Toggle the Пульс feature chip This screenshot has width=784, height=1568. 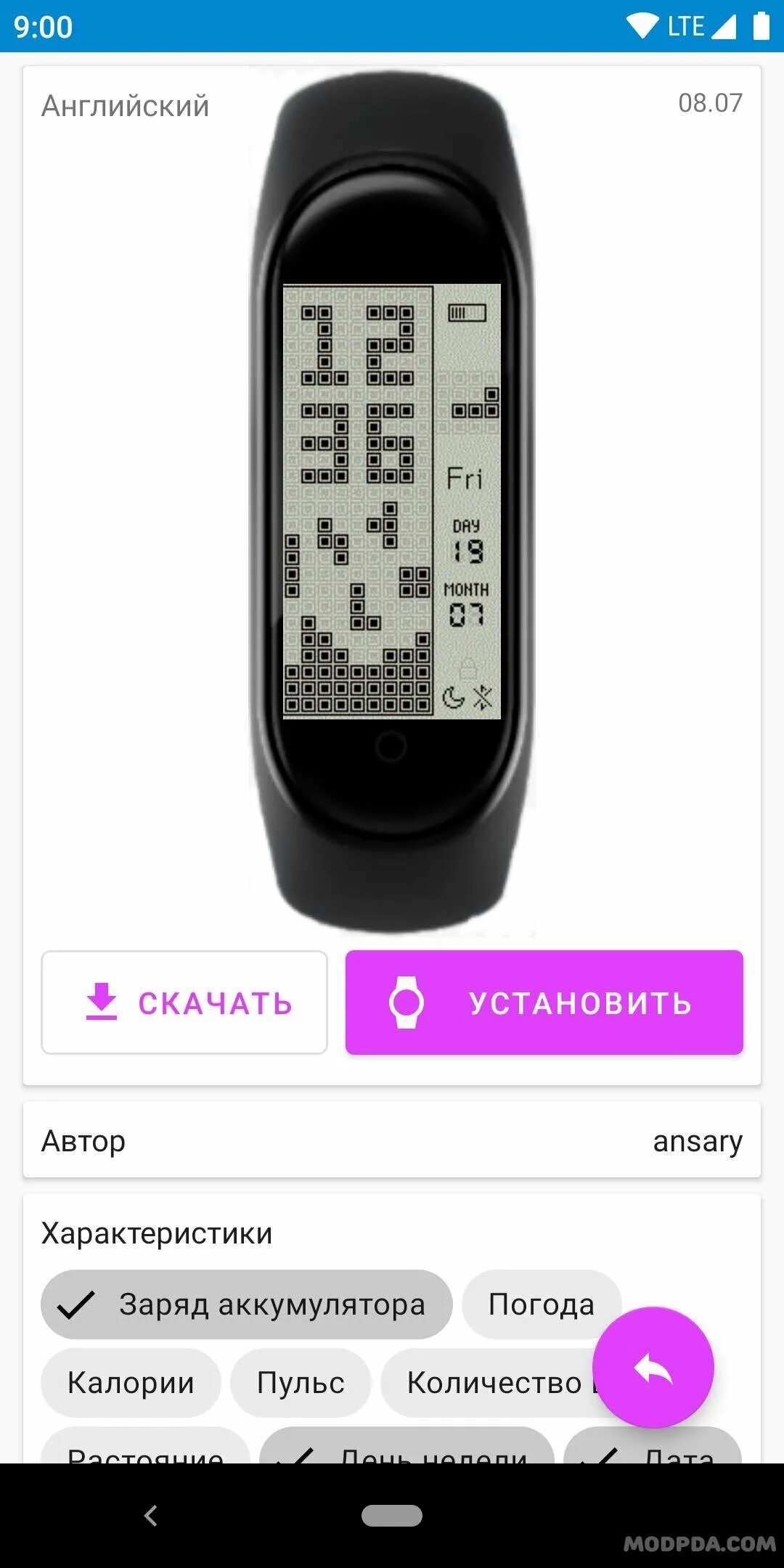tap(301, 1381)
